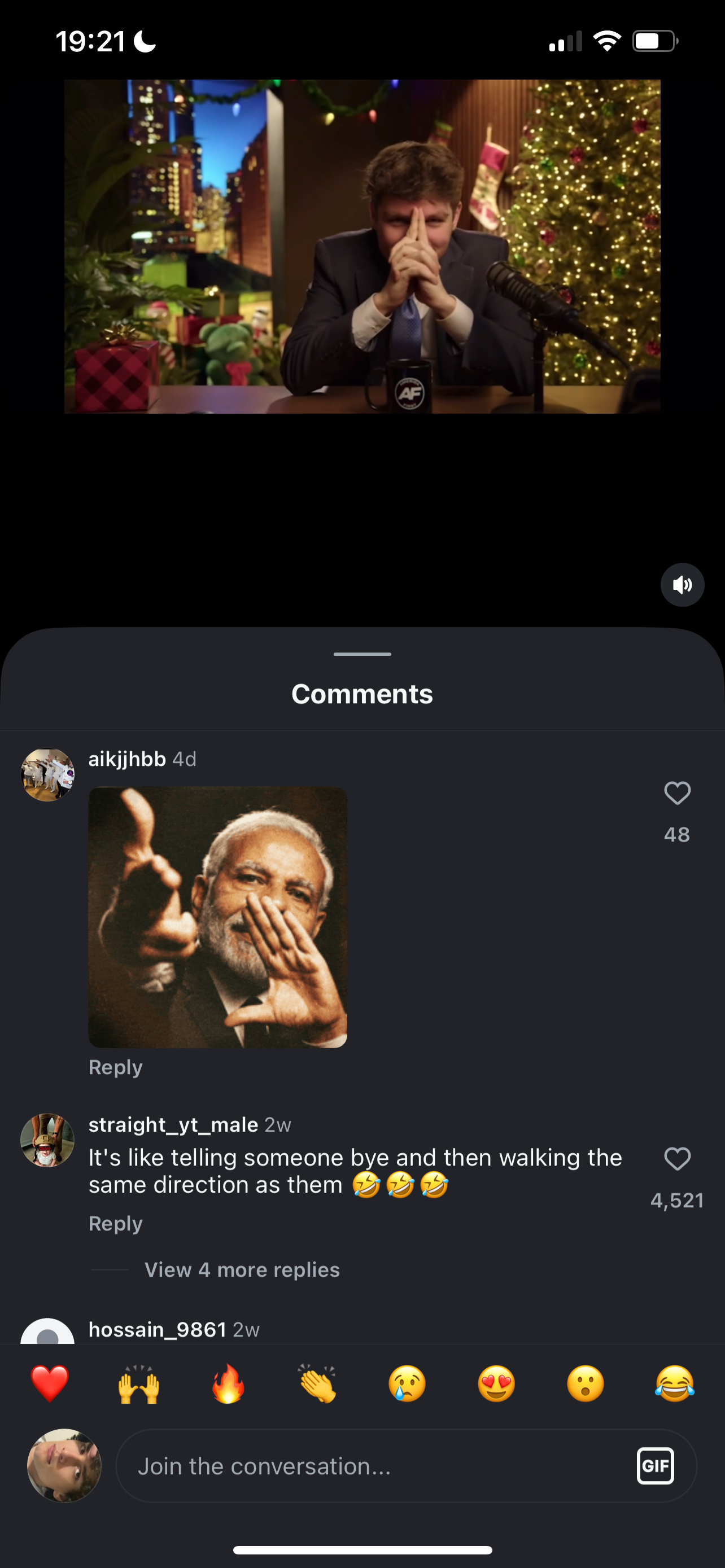The height and width of the screenshot is (1568, 725).
Task: Mute the video sound
Action: click(x=682, y=585)
